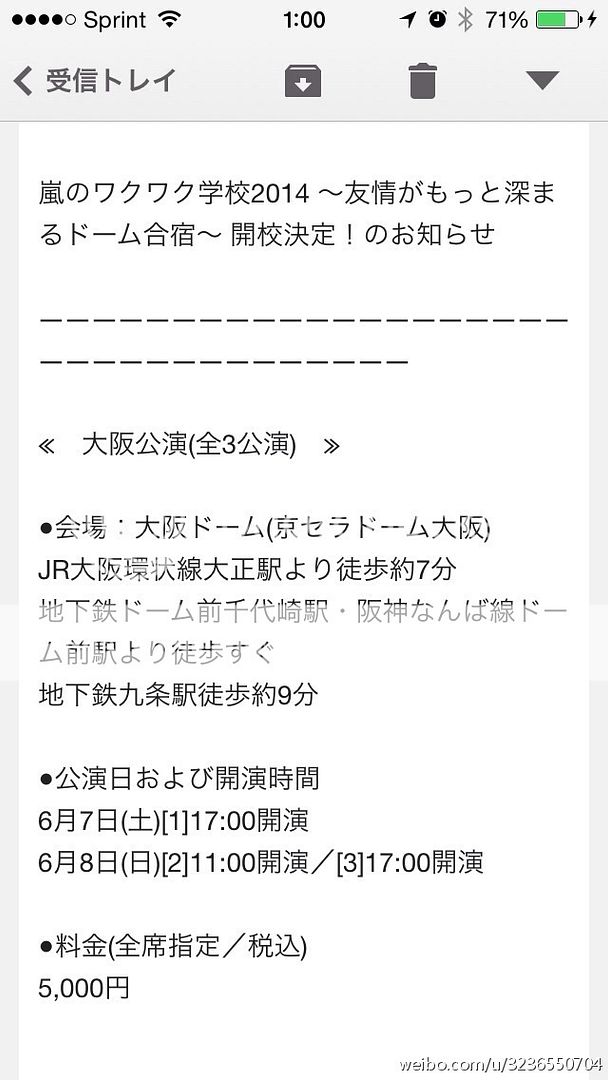Delete this email with trash icon
608x1080 pixels.
423,81
